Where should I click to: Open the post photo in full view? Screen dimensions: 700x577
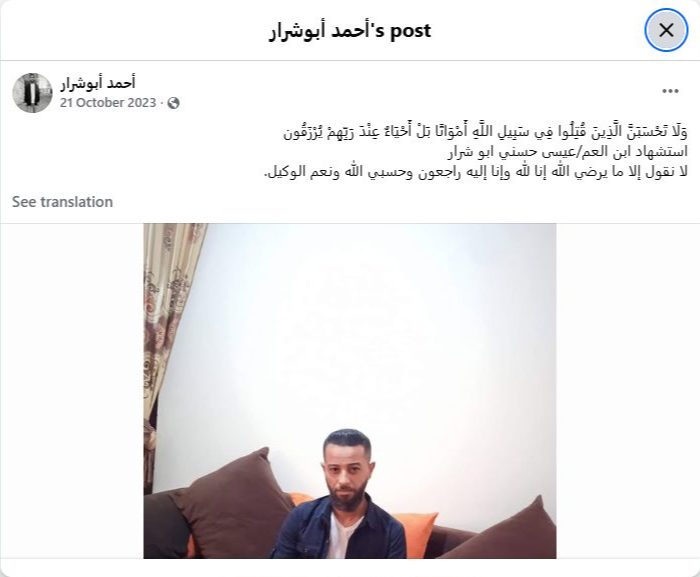(x=349, y=390)
